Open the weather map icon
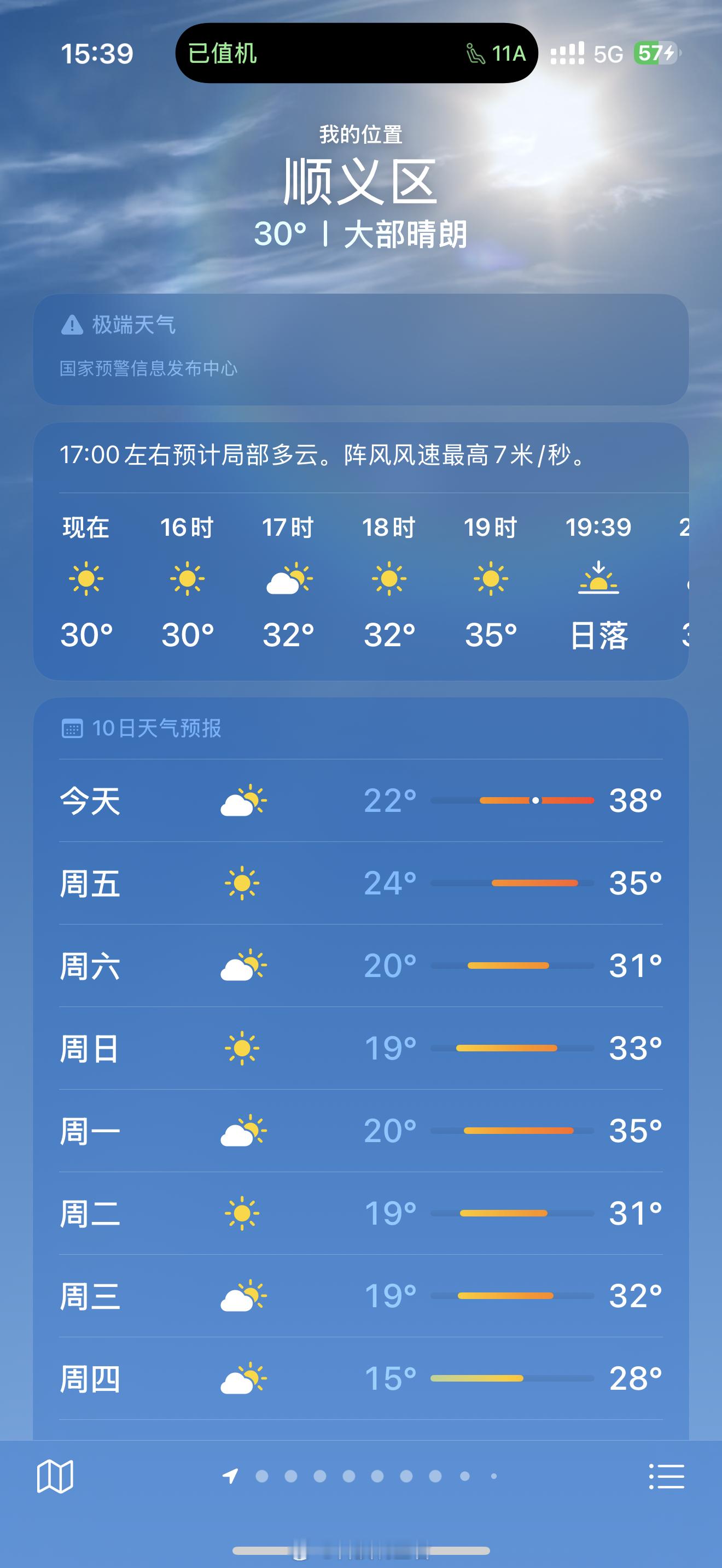Screen dimensions: 722x1568 (55, 1477)
